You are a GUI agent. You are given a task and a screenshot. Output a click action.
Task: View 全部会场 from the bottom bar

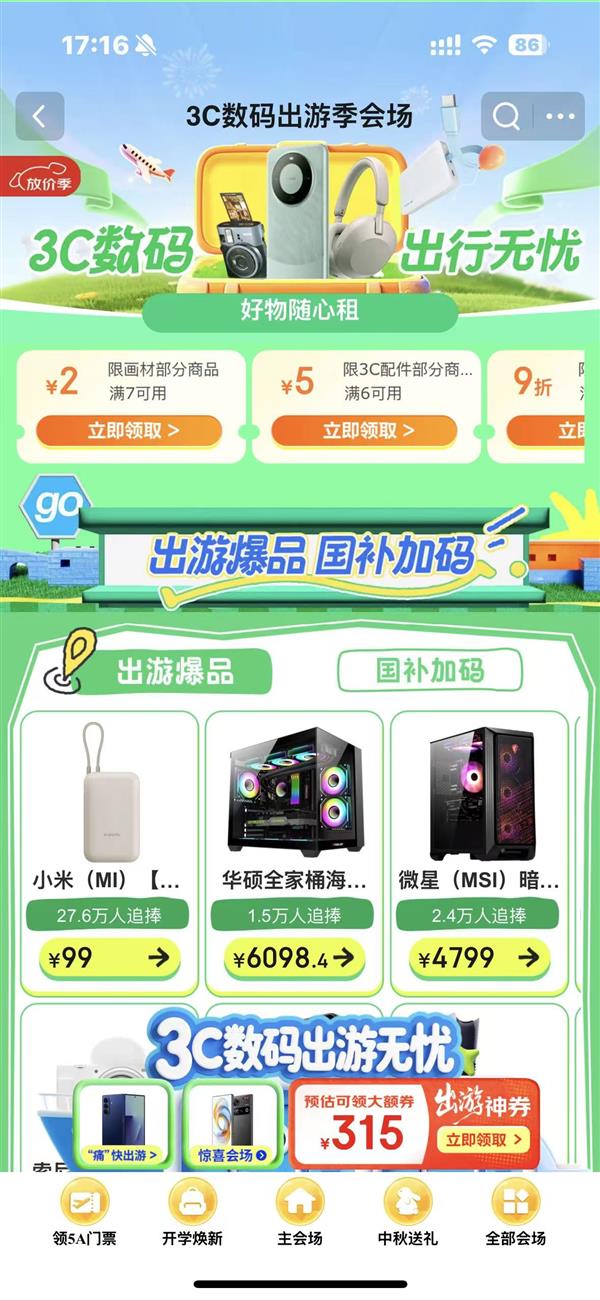pos(516,1212)
